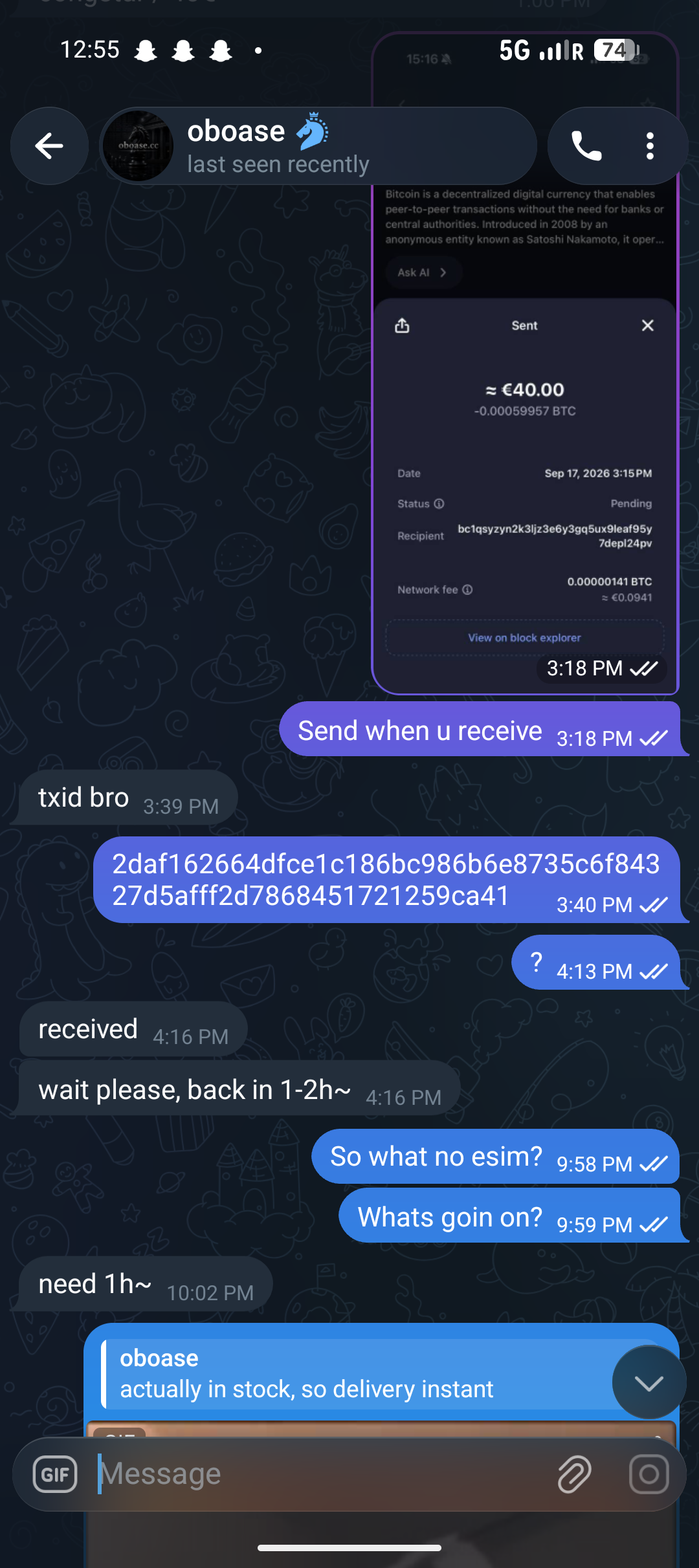699x1568 pixels.
Task: Go back to the chat list
Action: 49,146
